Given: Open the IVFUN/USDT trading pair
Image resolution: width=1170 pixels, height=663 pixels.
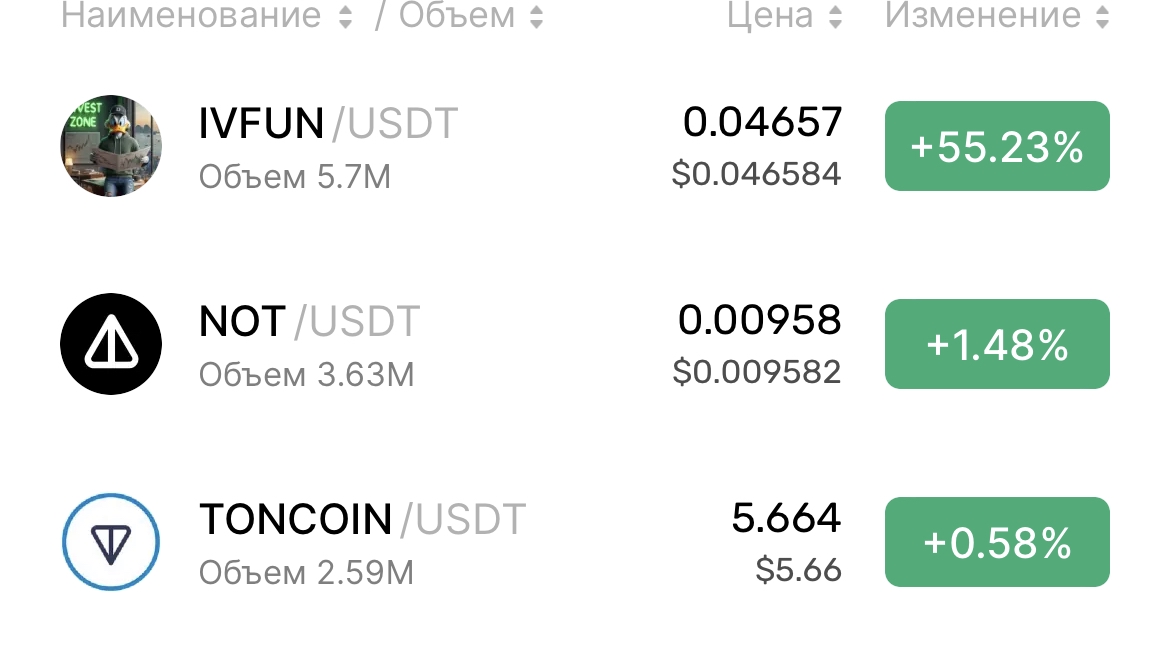Looking at the screenshot, I should click(x=328, y=146).
